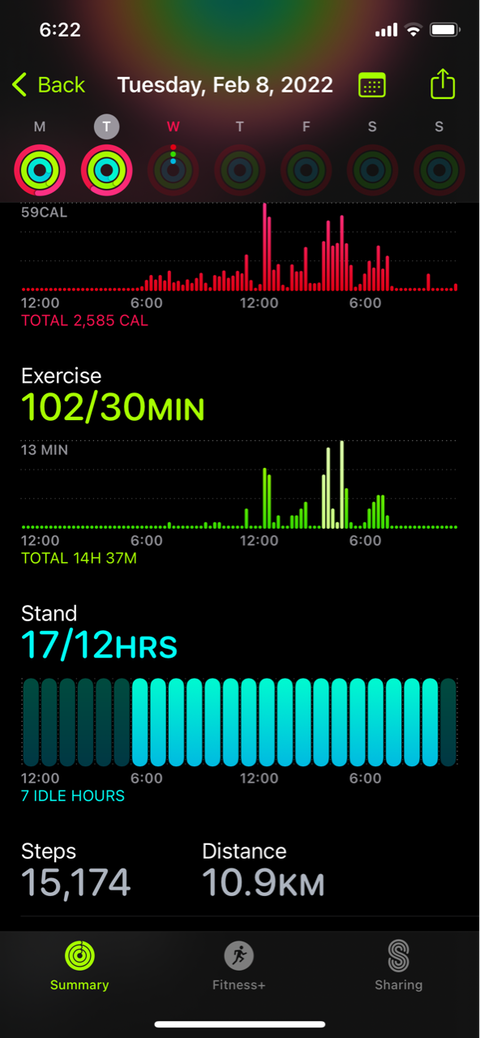The image size is (480, 1038).
Task: Select Wednesday's activity rings
Action: (173, 170)
